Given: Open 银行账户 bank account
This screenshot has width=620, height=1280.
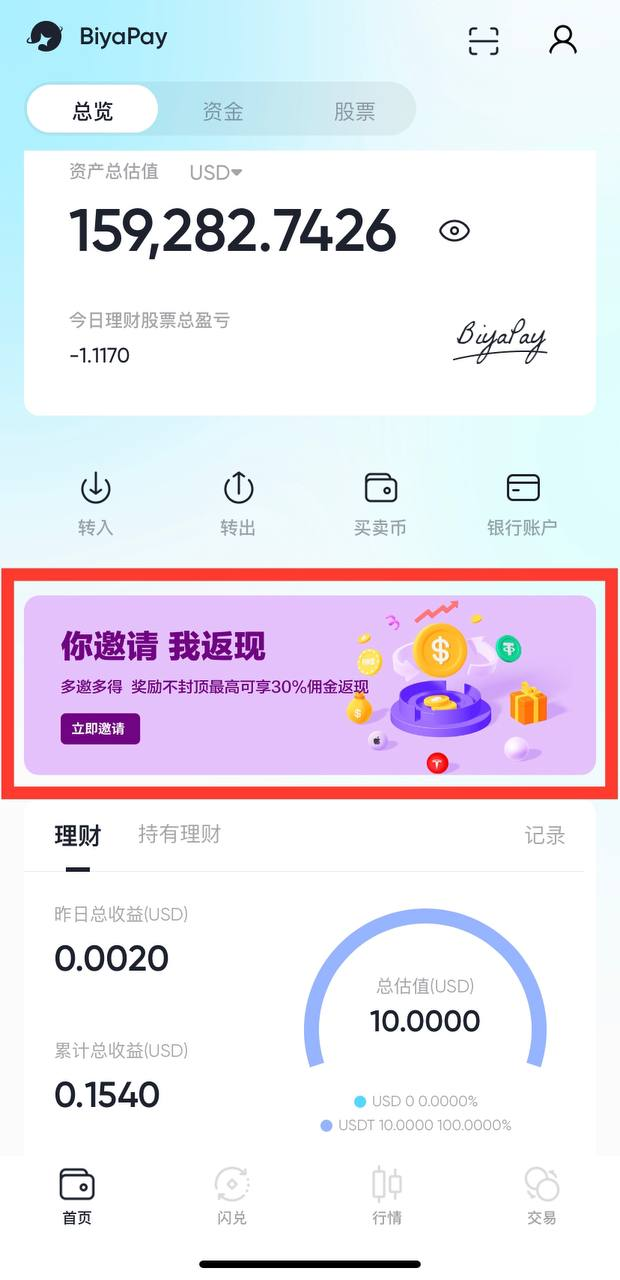Looking at the screenshot, I should coord(522,503).
